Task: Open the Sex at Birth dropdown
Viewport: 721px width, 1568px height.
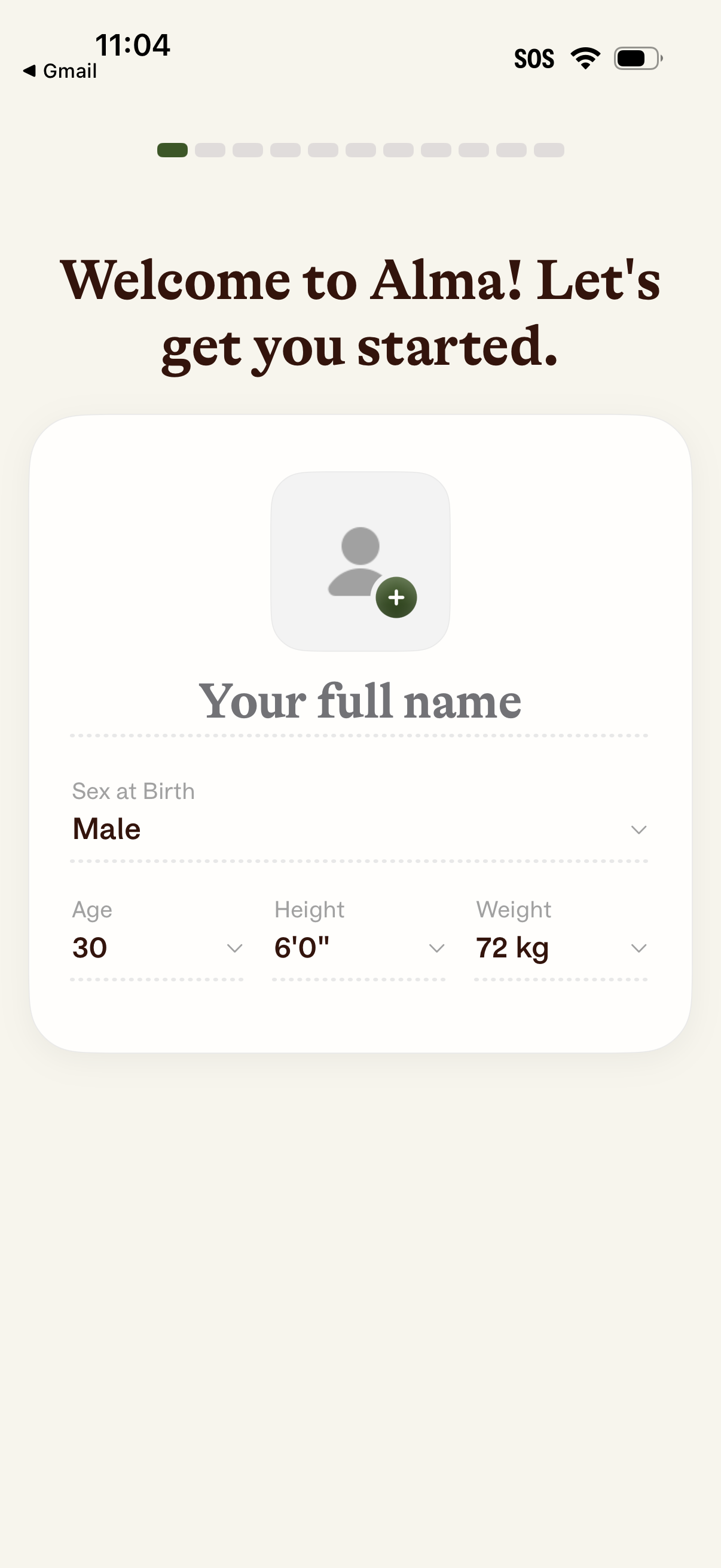Action: (638, 829)
